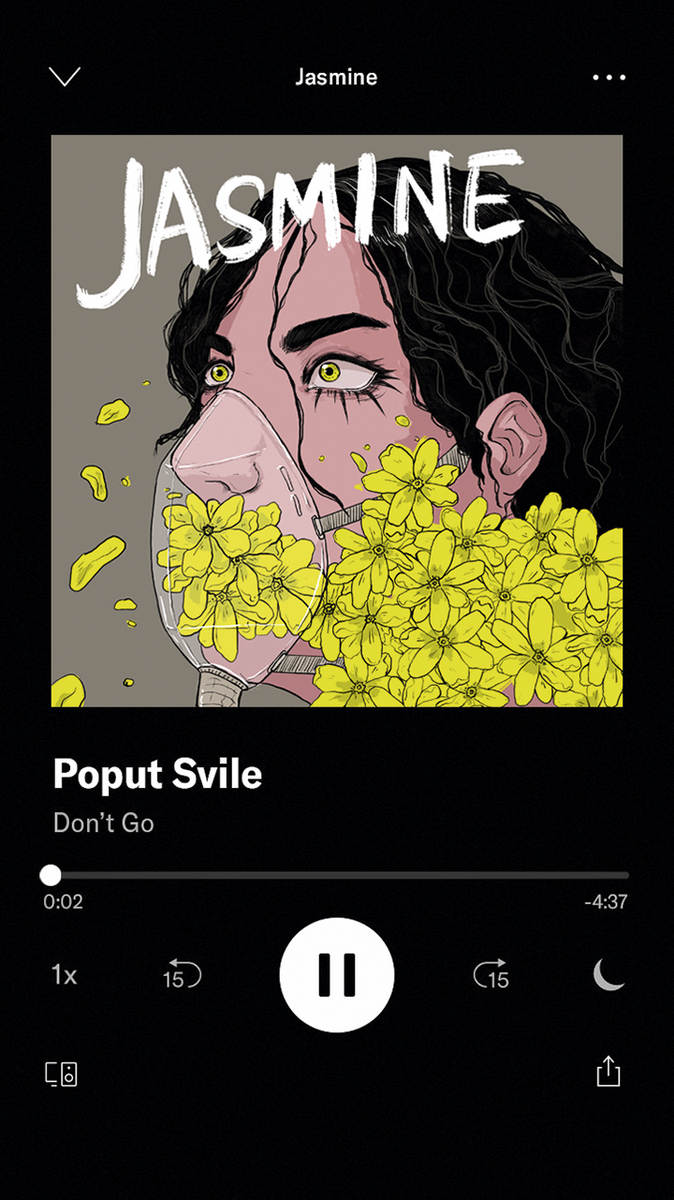Viewport: 674px width, 1200px height.
Task: Tap the playback progress bar
Action: pos(339,875)
